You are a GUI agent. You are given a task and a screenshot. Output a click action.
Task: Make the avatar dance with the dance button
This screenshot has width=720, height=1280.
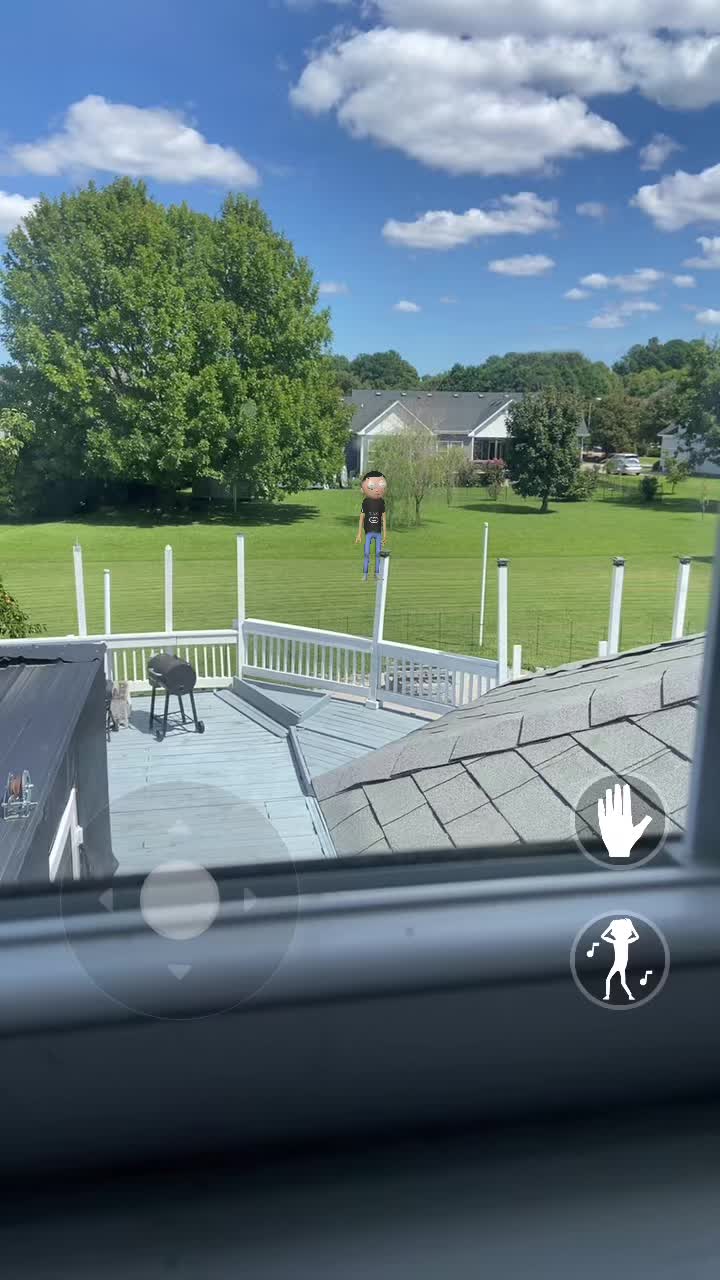coord(620,960)
